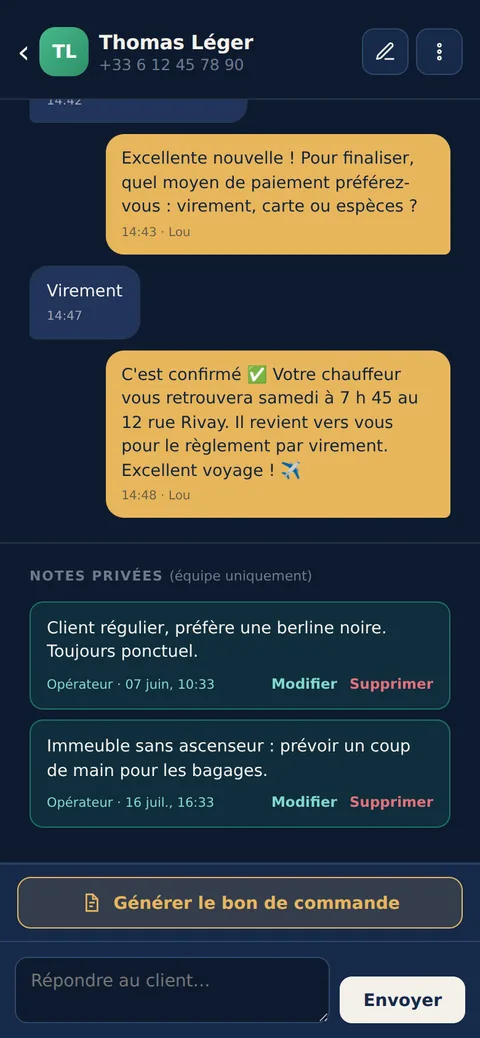
Task: Open the three-dot overflow menu
Action: click(x=439, y=52)
